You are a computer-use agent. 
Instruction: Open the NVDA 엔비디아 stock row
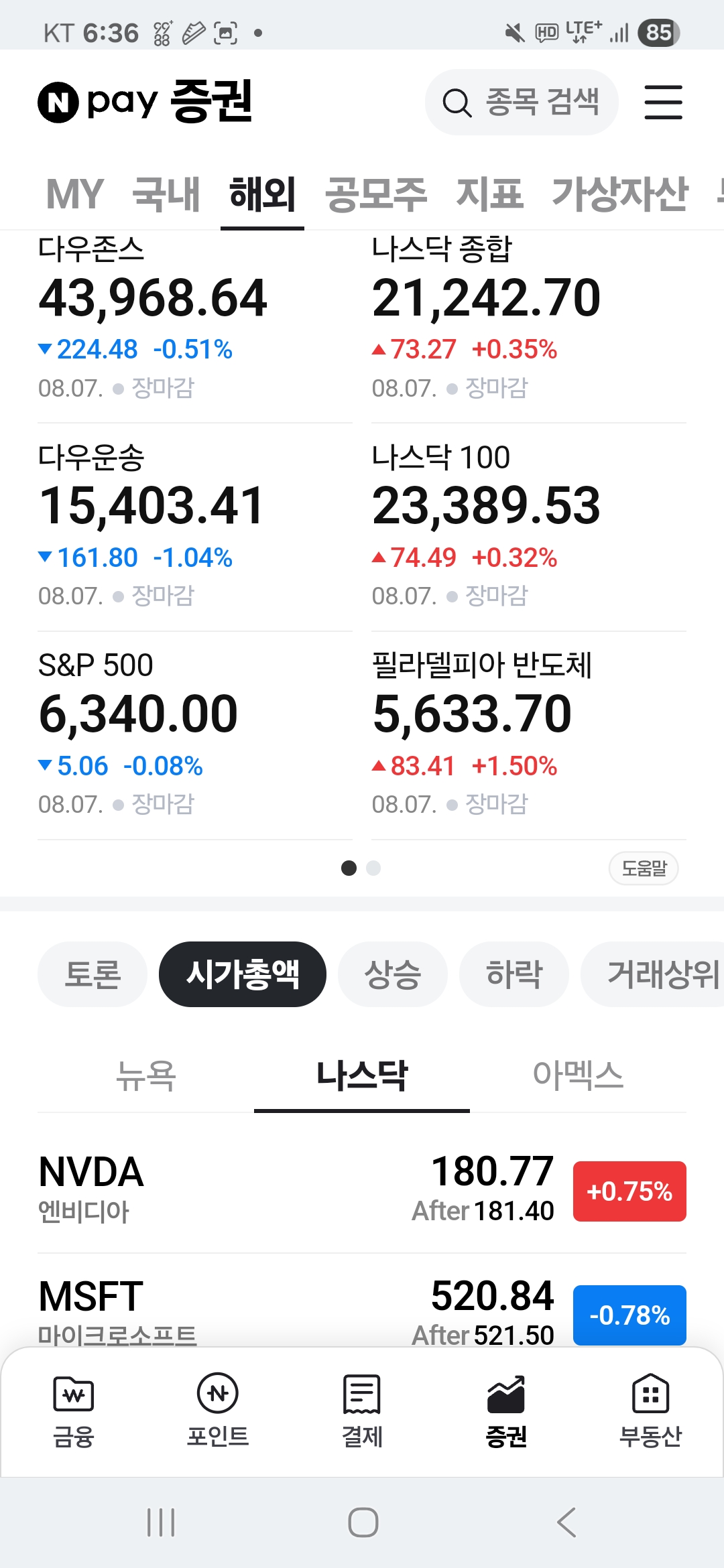[x=362, y=1191]
